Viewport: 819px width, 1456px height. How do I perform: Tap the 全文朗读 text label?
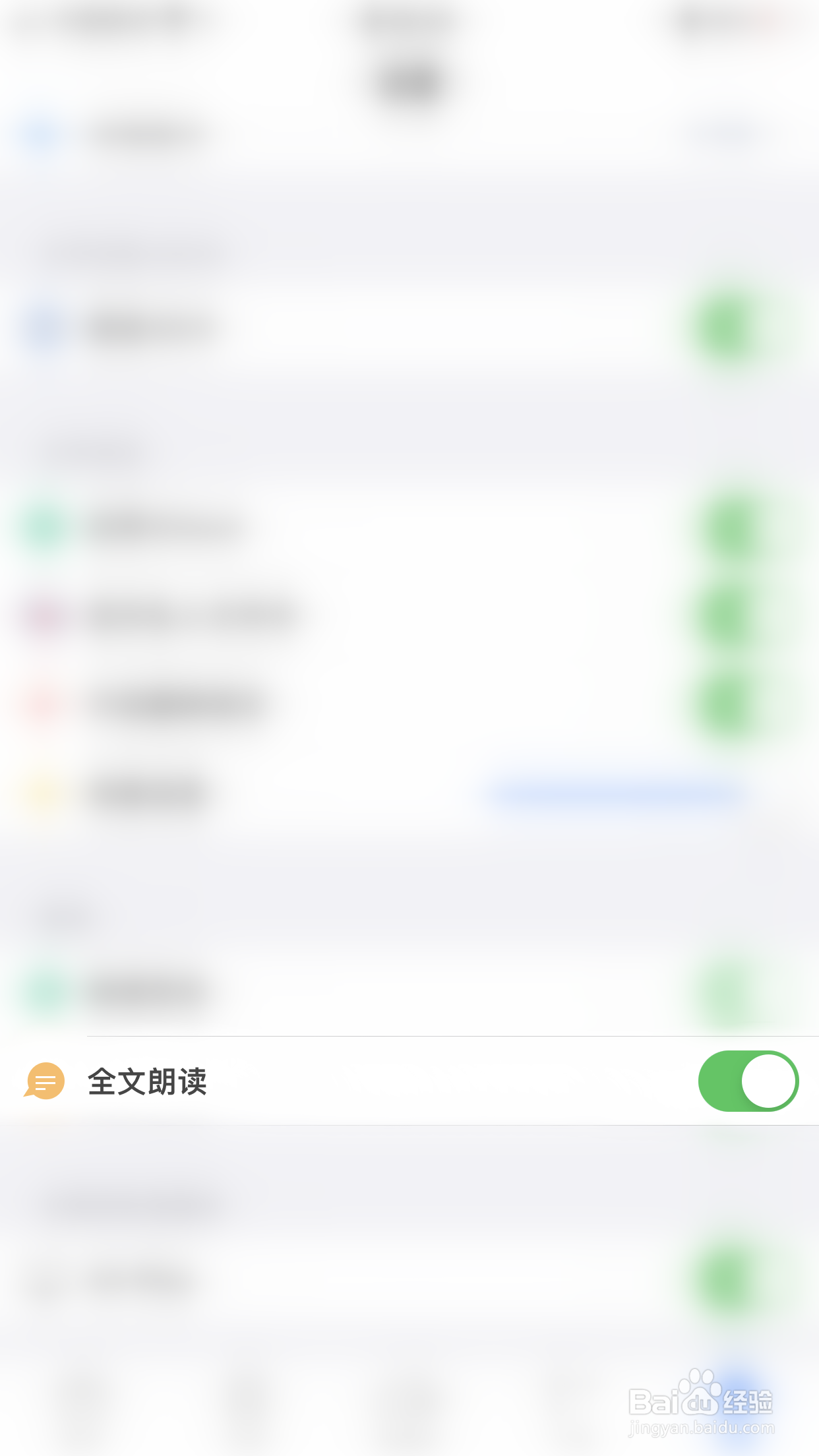pos(148,1080)
